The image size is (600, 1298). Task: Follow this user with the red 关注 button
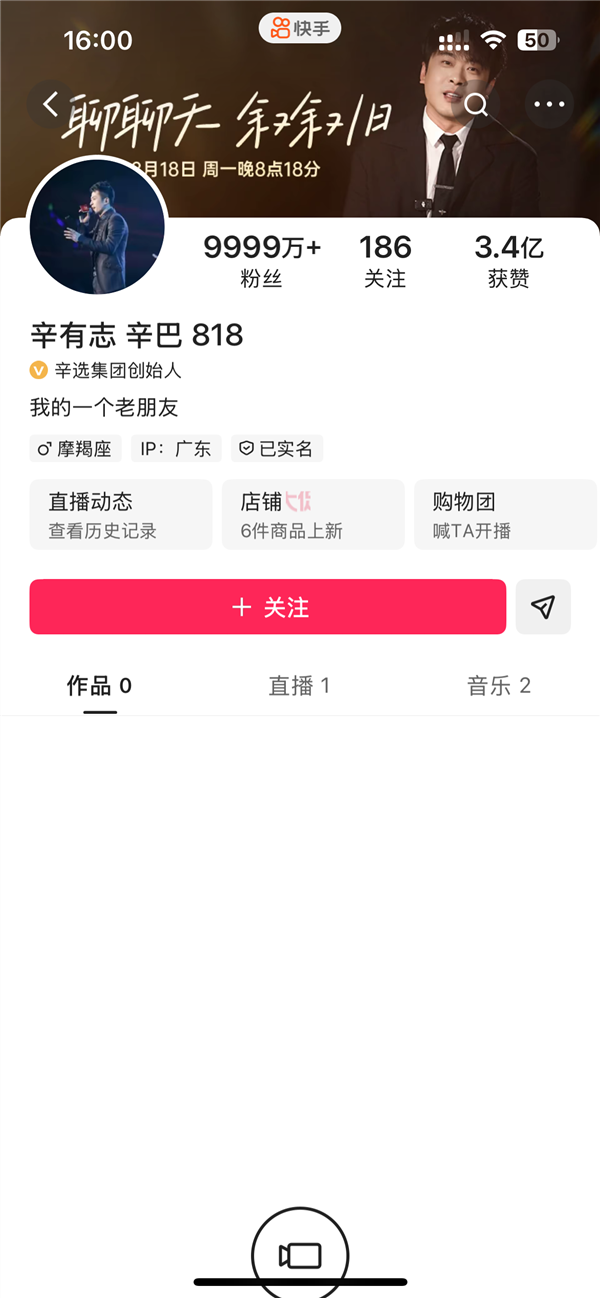click(x=267, y=607)
